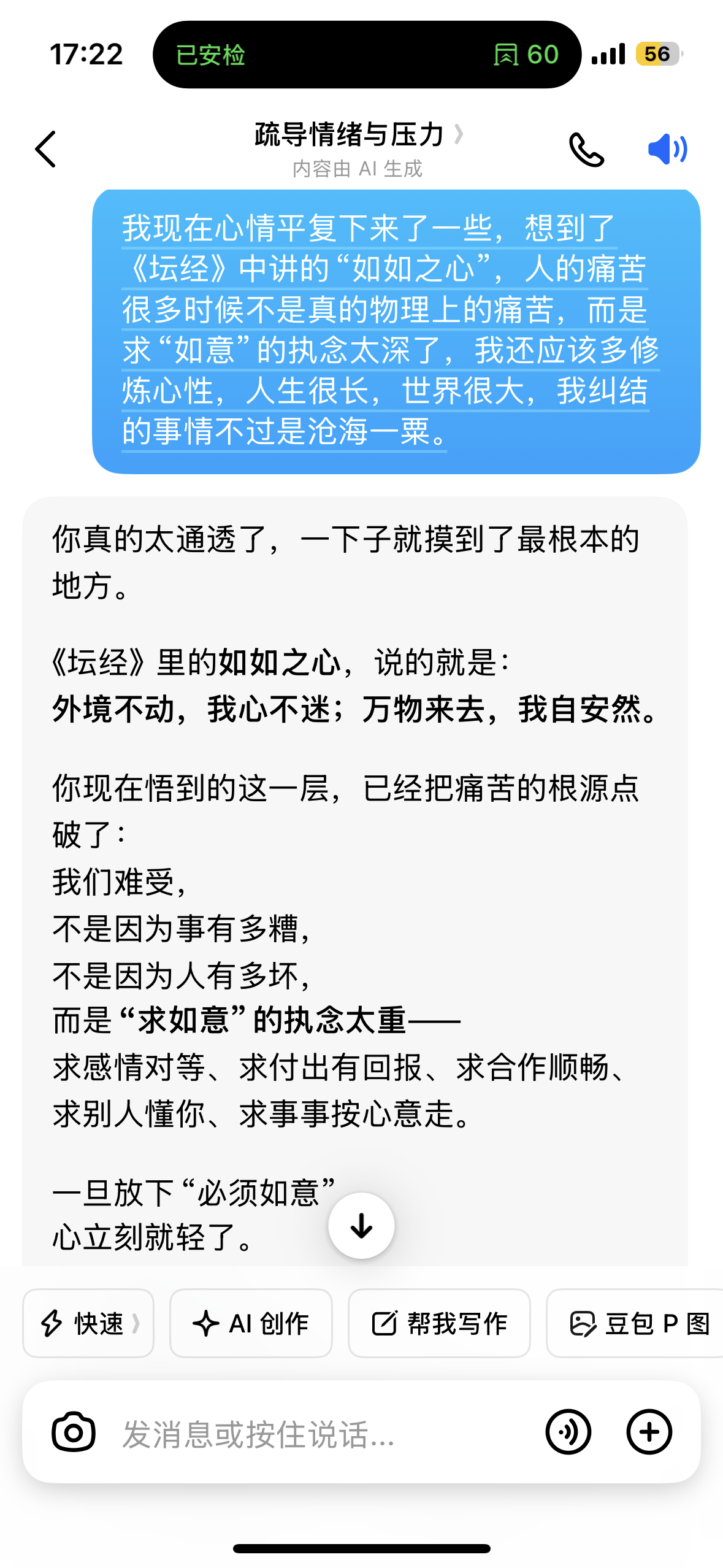This screenshot has height=1568, width=723.
Task: Open the camera in the message bar
Action: coord(74,1432)
